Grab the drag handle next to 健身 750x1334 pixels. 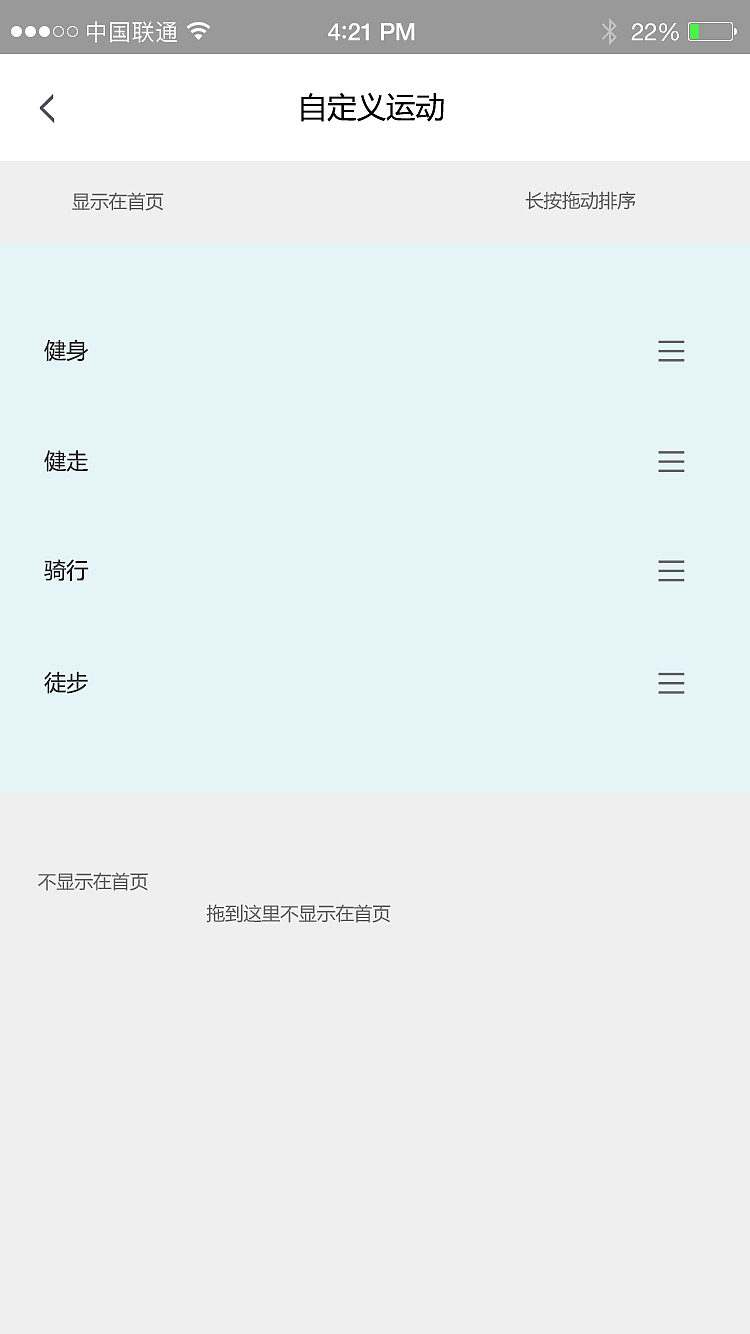coord(671,351)
